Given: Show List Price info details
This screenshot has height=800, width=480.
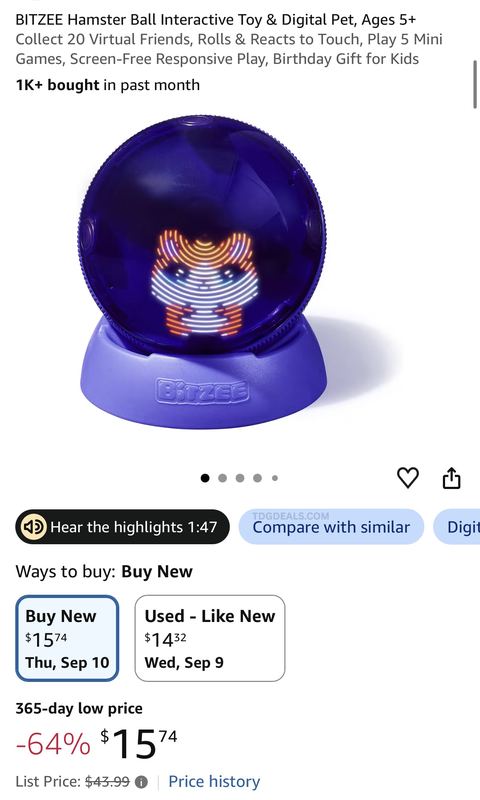Looking at the screenshot, I should pyautogui.click(x=142, y=782).
